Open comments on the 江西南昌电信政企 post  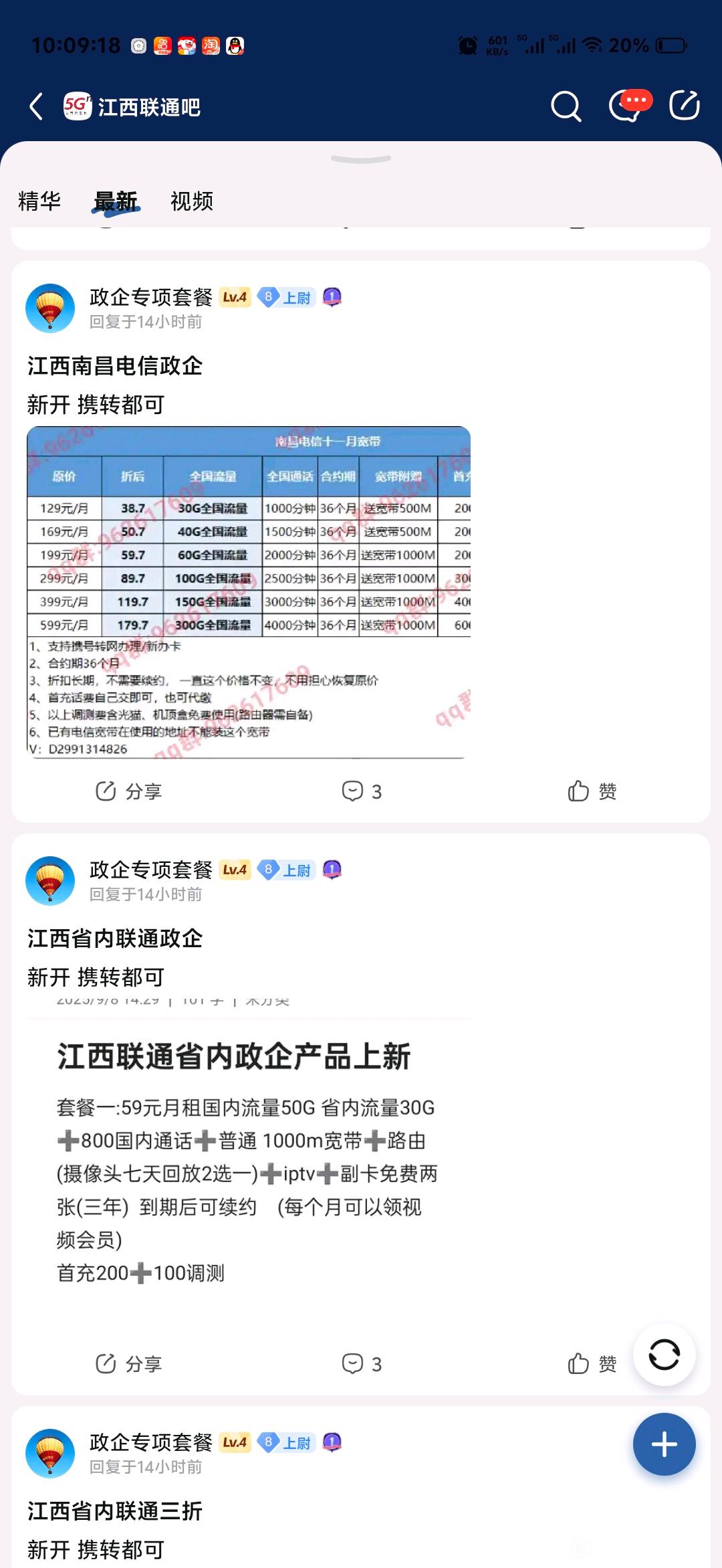click(x=362, y=791)
